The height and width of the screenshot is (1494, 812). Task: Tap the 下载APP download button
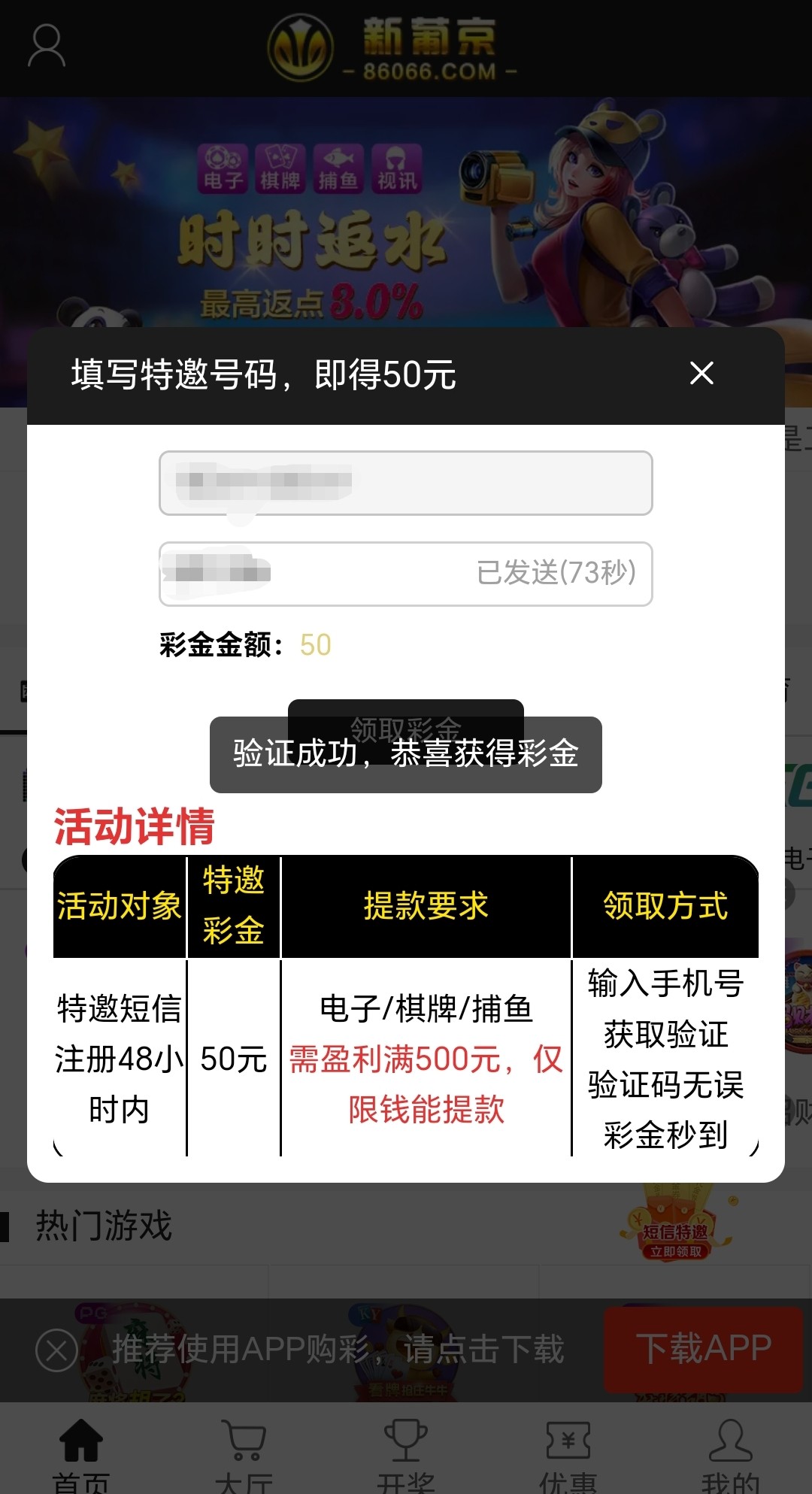[703, 1349]
